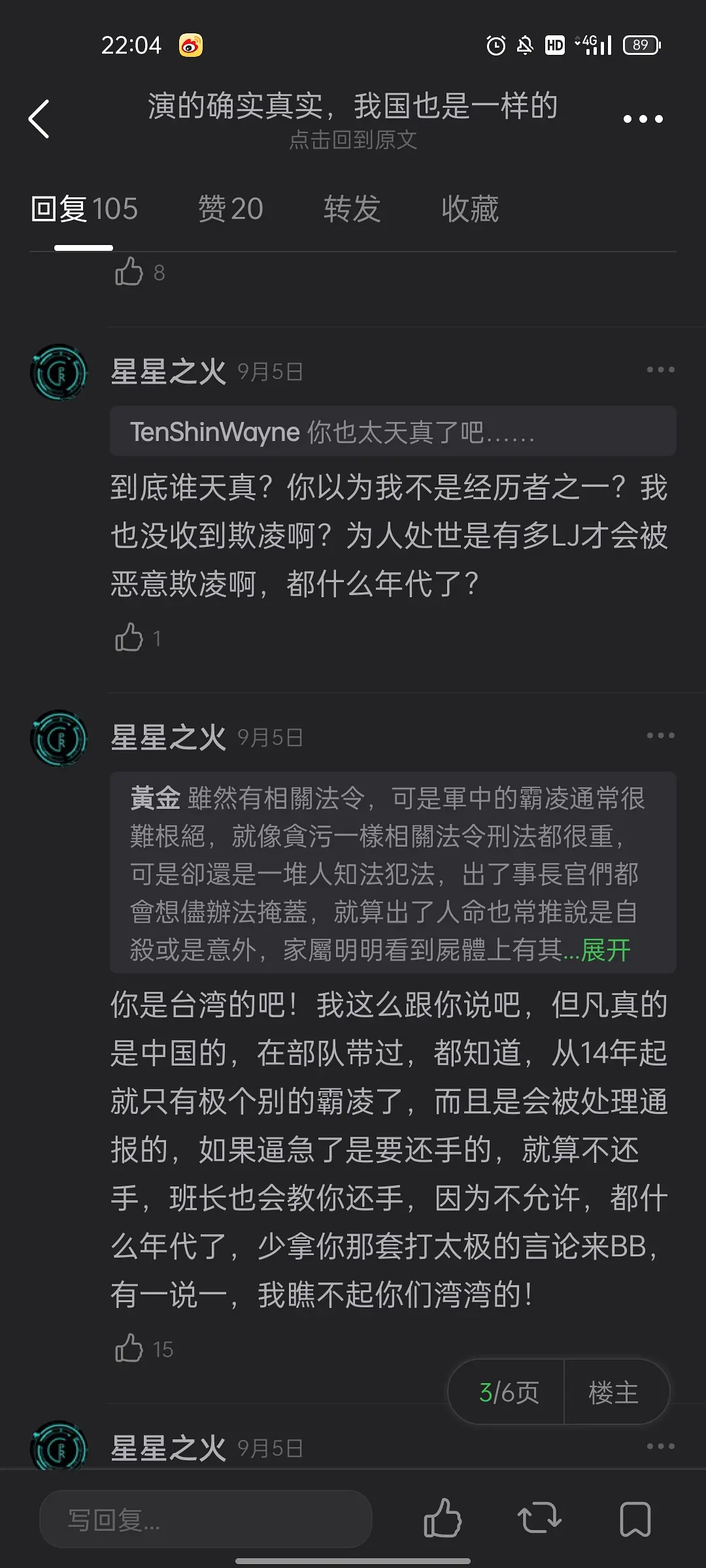Repost using the bottom toolbar icon

[x=539, y=1518]
